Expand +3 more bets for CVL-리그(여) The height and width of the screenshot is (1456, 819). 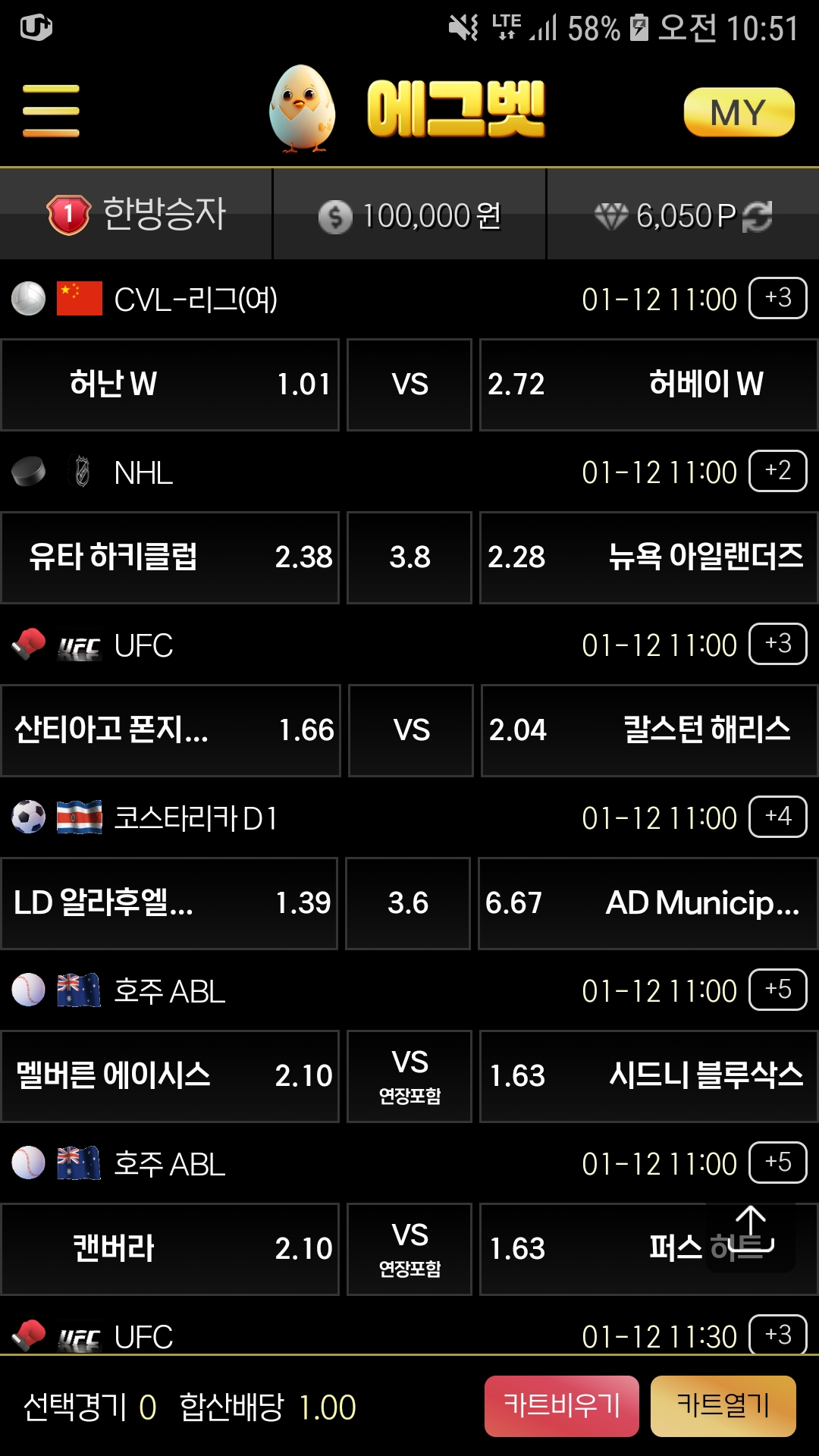[x=778, y=298]
